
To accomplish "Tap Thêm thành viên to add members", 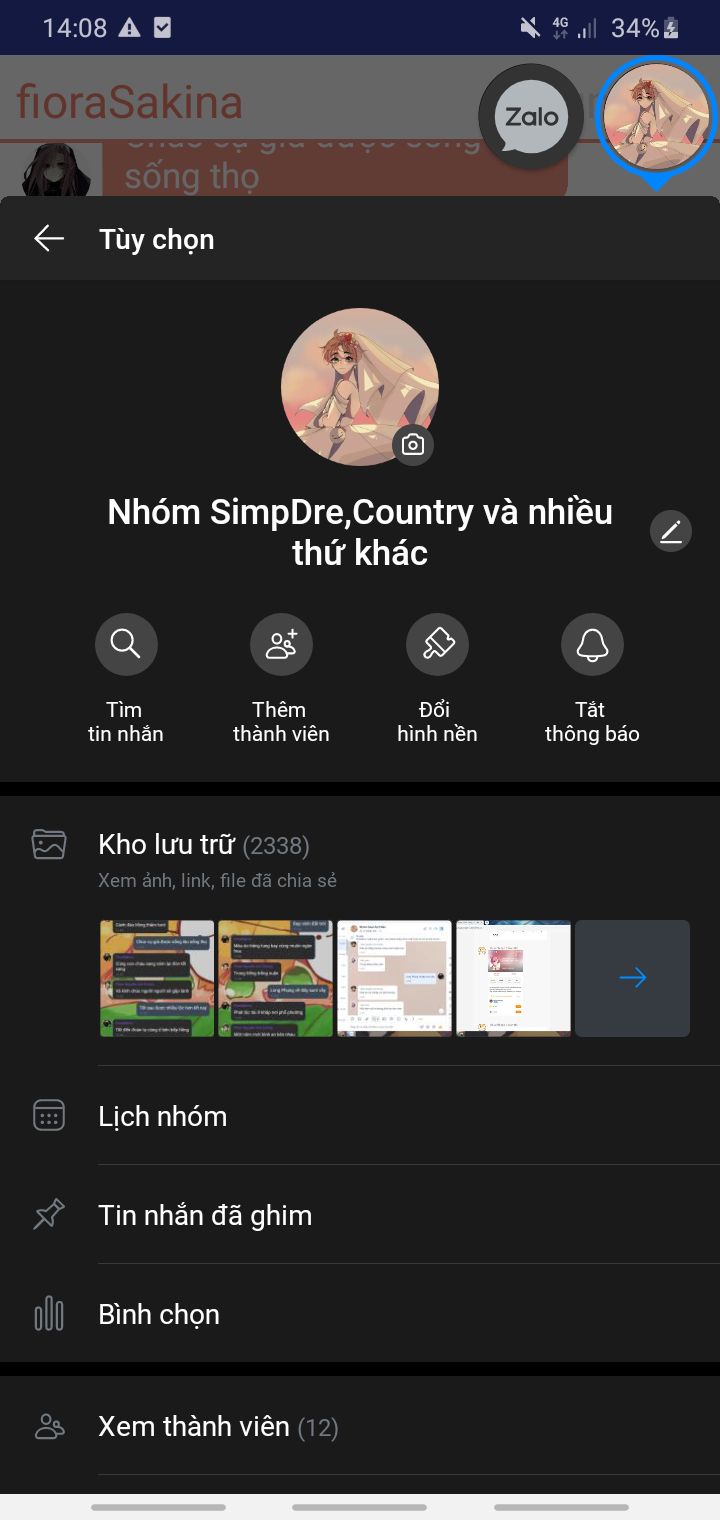I will coord(281,645).
